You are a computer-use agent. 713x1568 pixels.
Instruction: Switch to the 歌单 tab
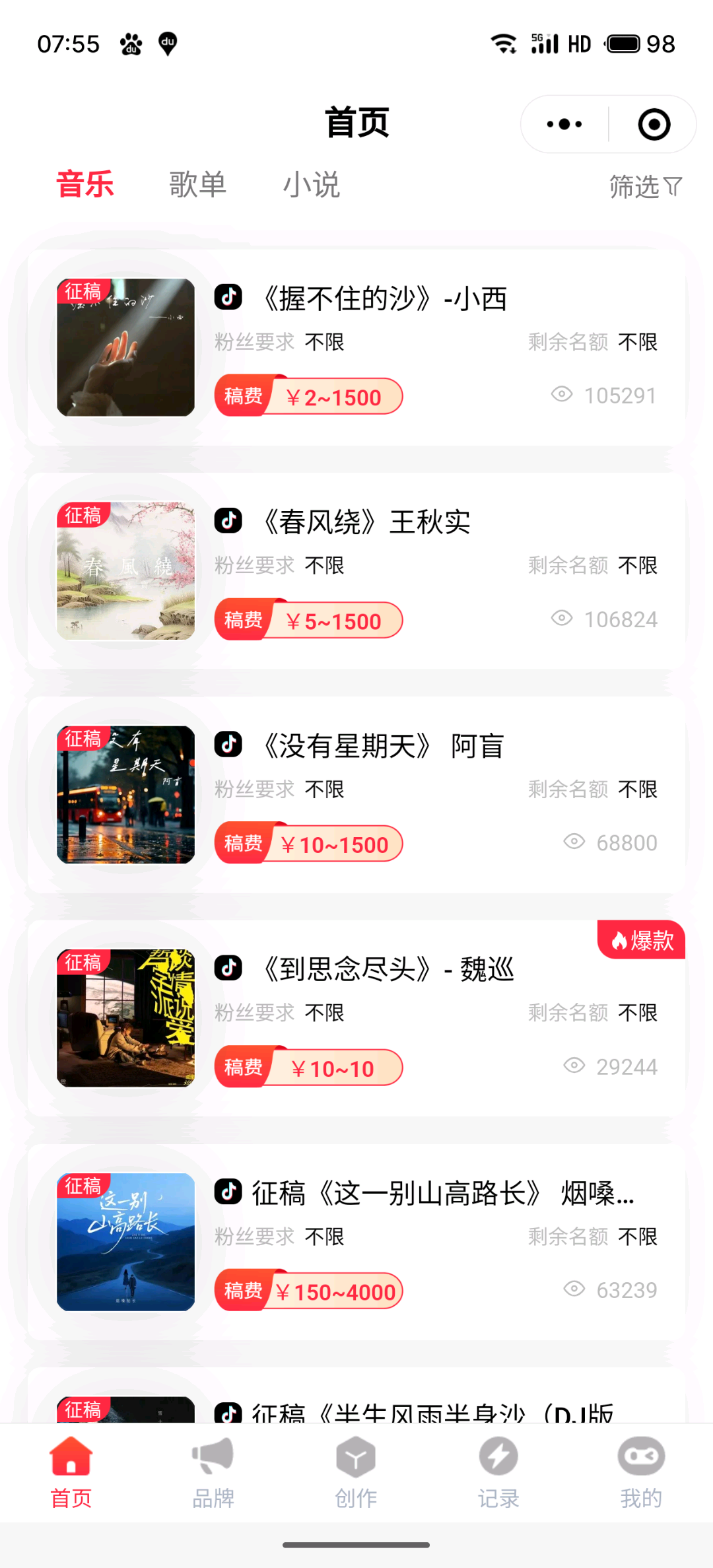pyautogui.click(x=198, y=185)
